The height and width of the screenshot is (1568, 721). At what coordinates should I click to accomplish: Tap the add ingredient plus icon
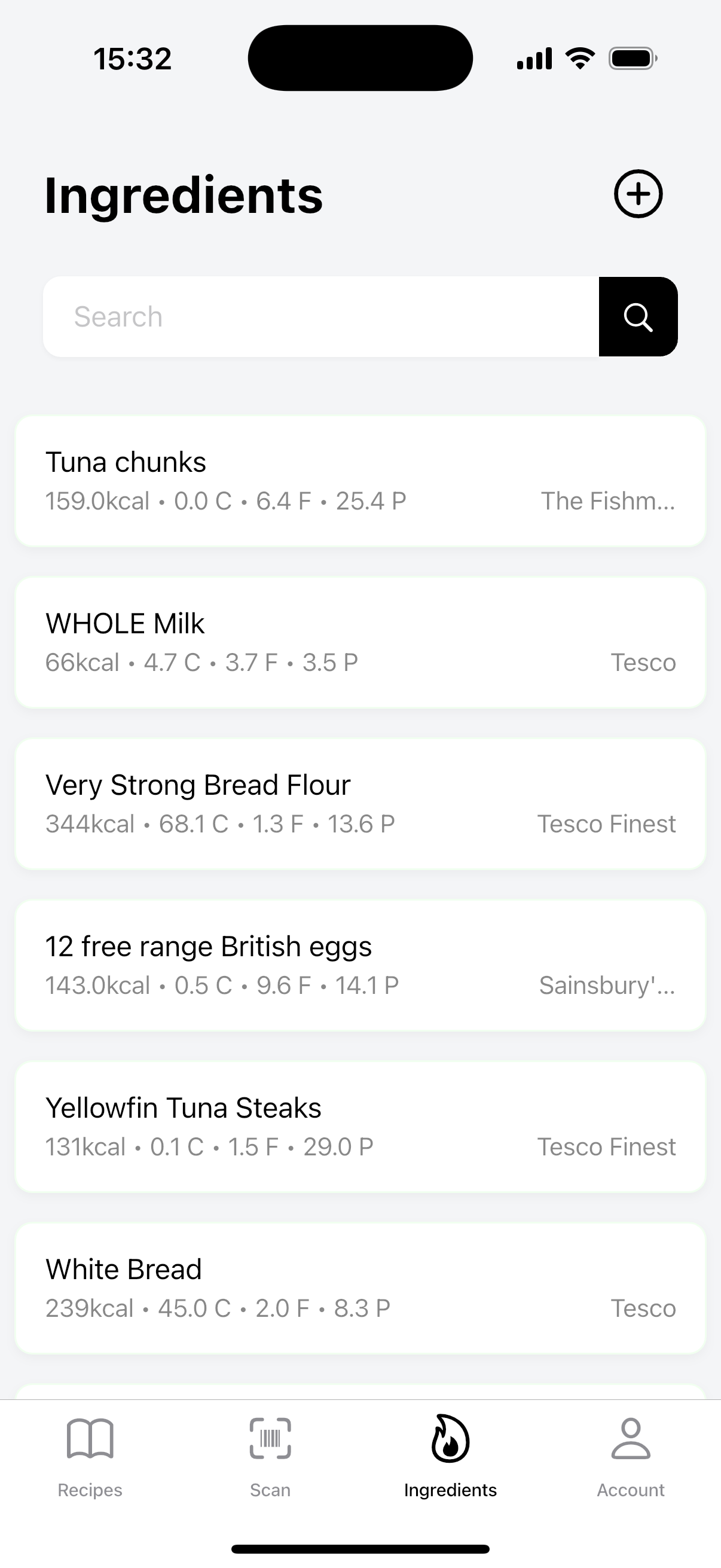point(638,194)
